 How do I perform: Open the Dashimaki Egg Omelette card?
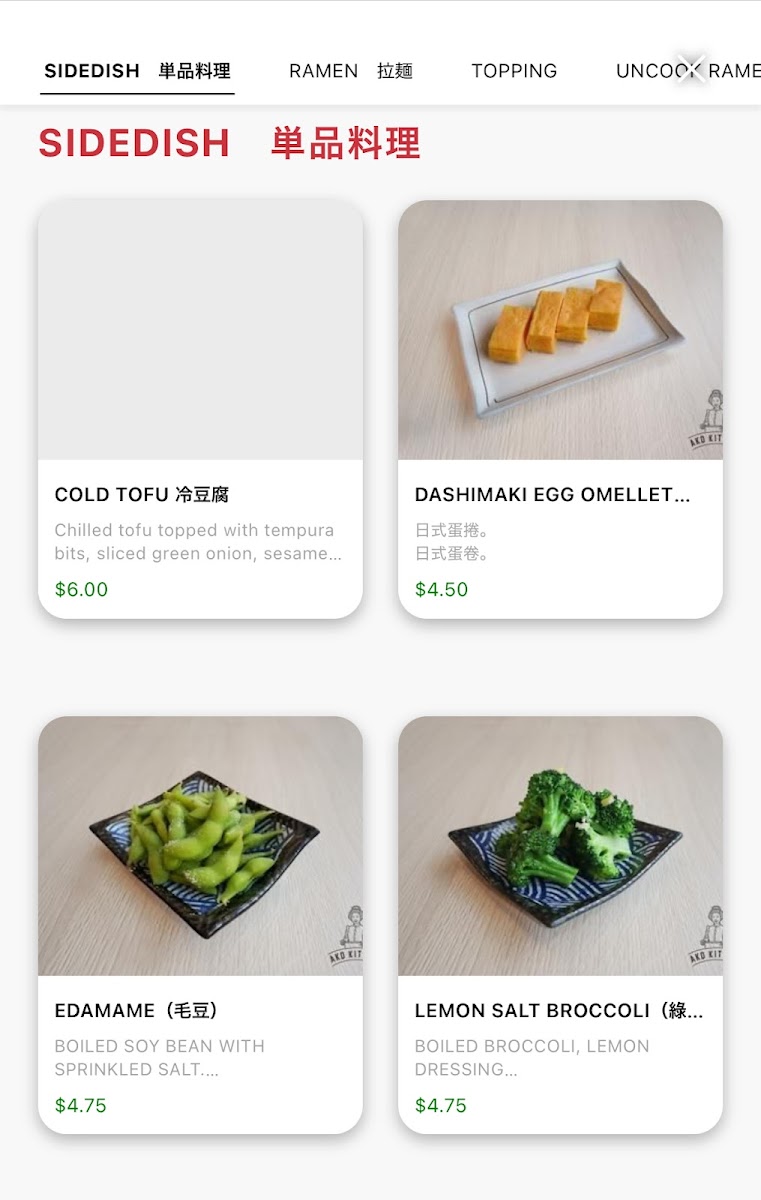point(560,409)
